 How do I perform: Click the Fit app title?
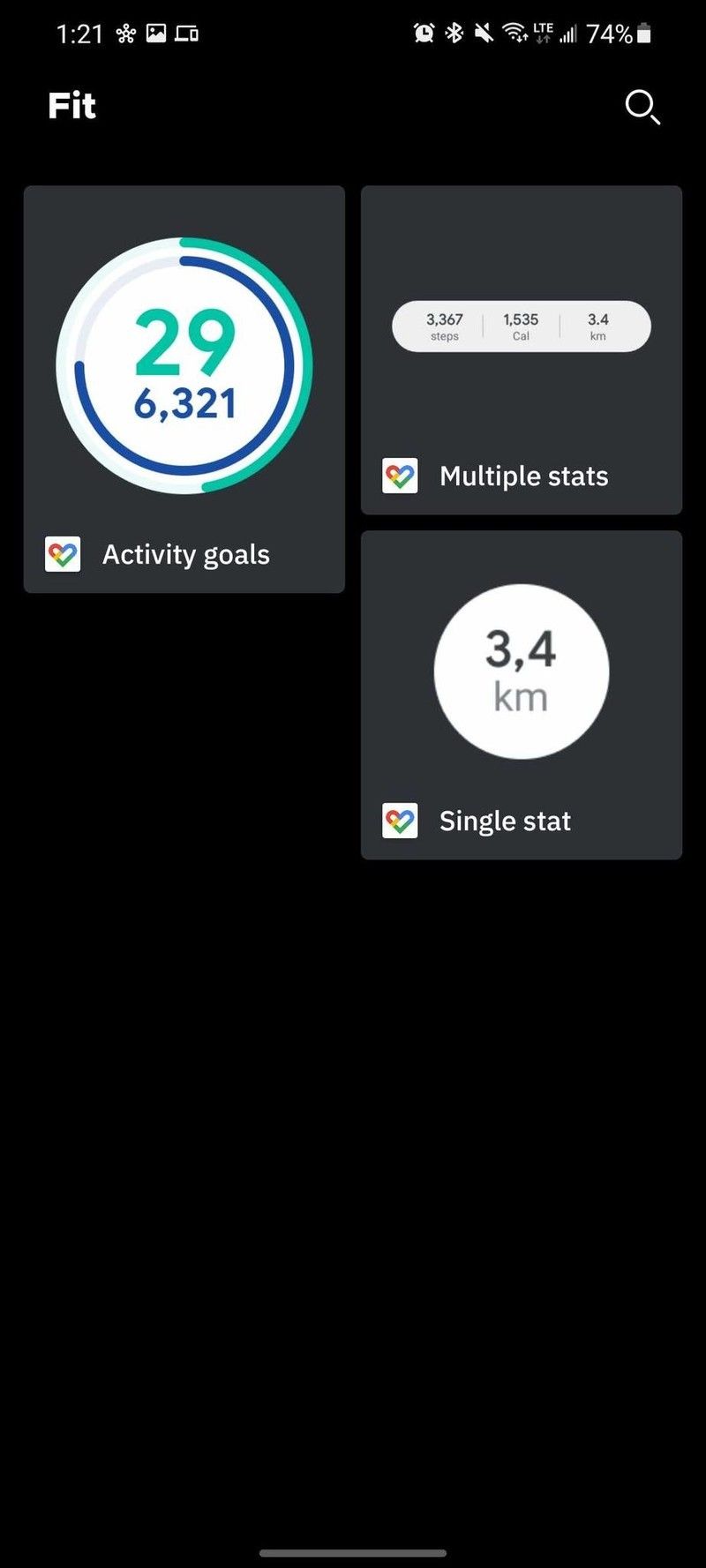coord(71,106)
